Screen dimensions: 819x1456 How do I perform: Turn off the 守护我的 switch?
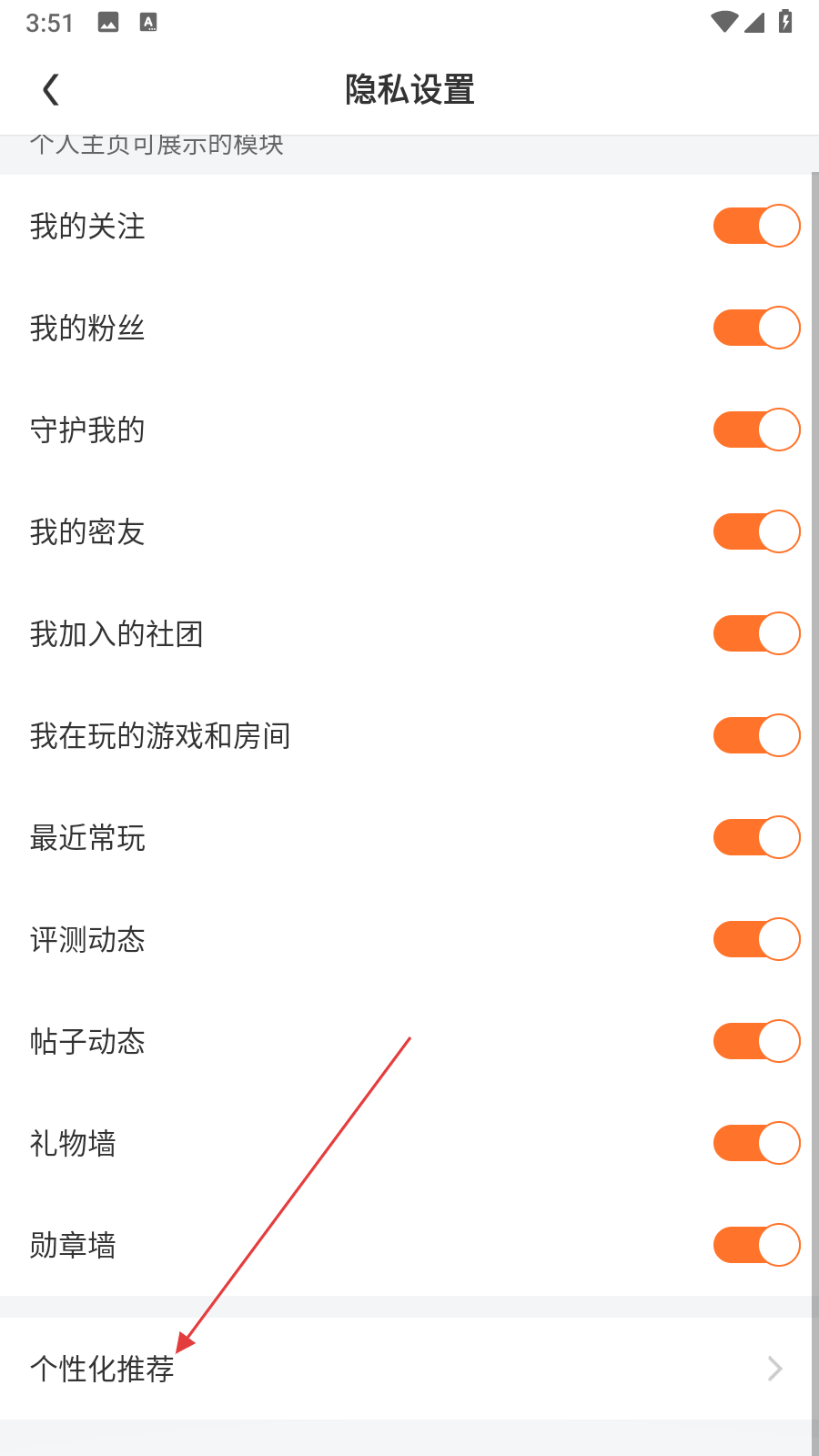pyautogui.click(x=756, y=430)
